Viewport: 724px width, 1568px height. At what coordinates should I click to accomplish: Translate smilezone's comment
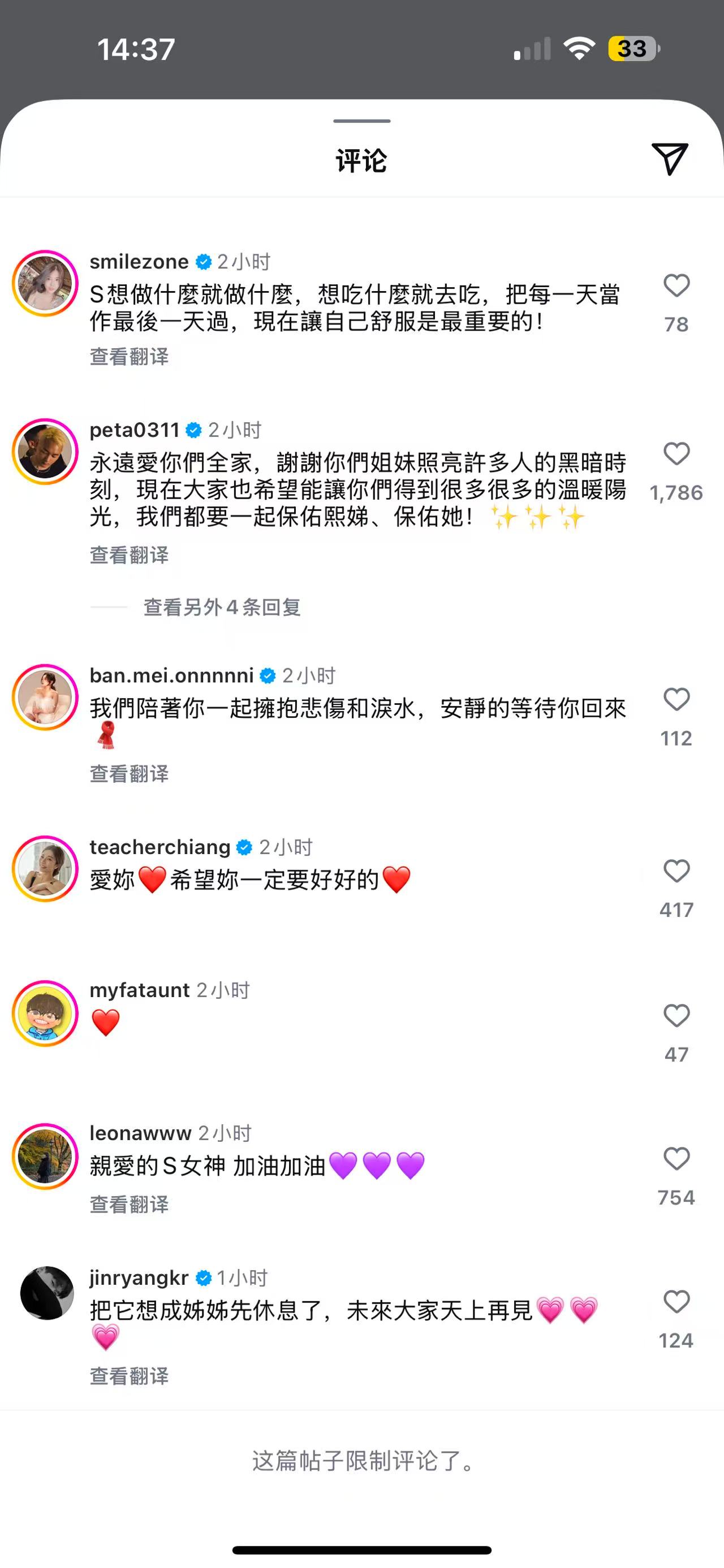point(129,357)
